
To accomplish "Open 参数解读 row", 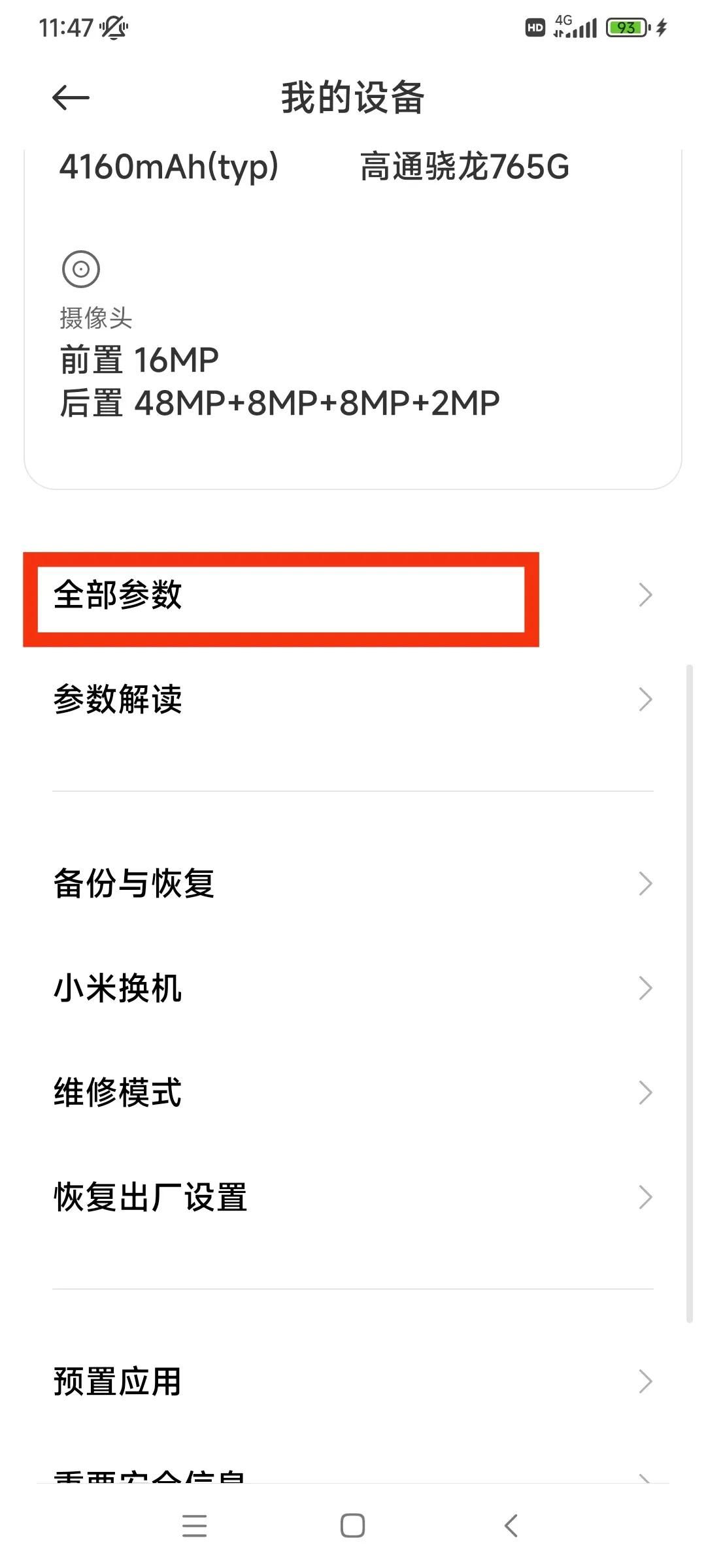I will (x=353, y=700).
